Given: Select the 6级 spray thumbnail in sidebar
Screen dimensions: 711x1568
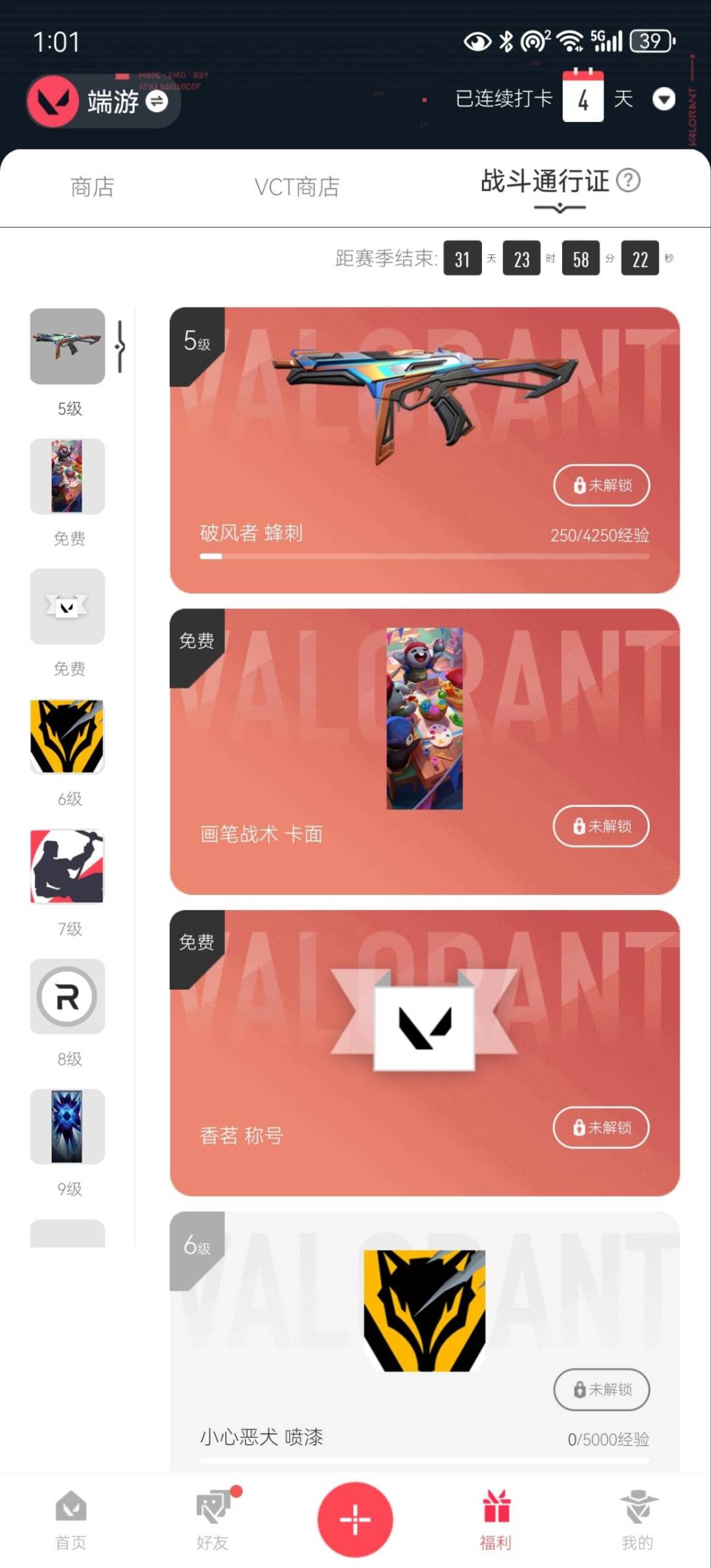Looking at the screenshot, I should click(x=67, y=736).
